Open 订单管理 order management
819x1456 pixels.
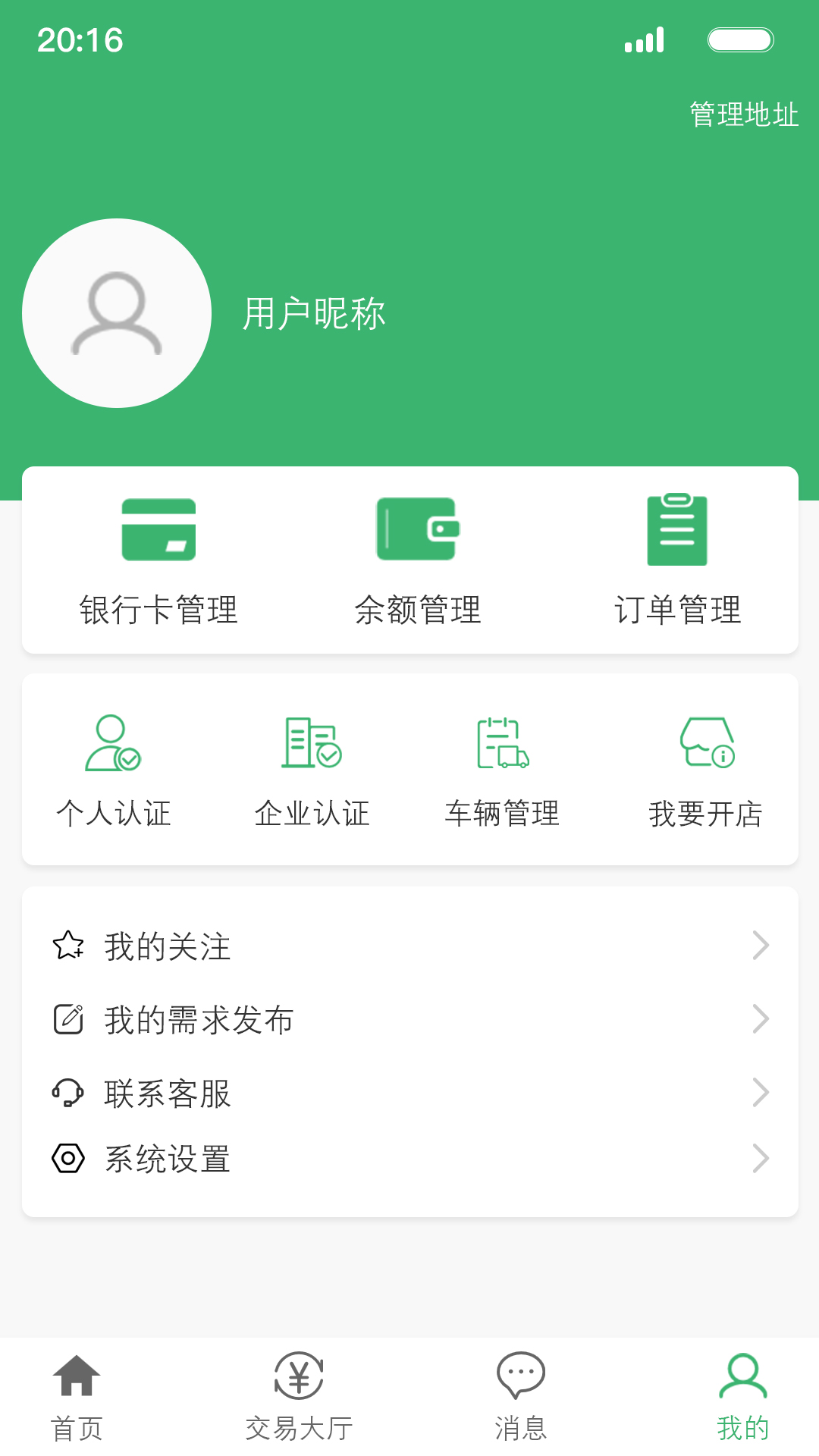[x=677, y=561]
